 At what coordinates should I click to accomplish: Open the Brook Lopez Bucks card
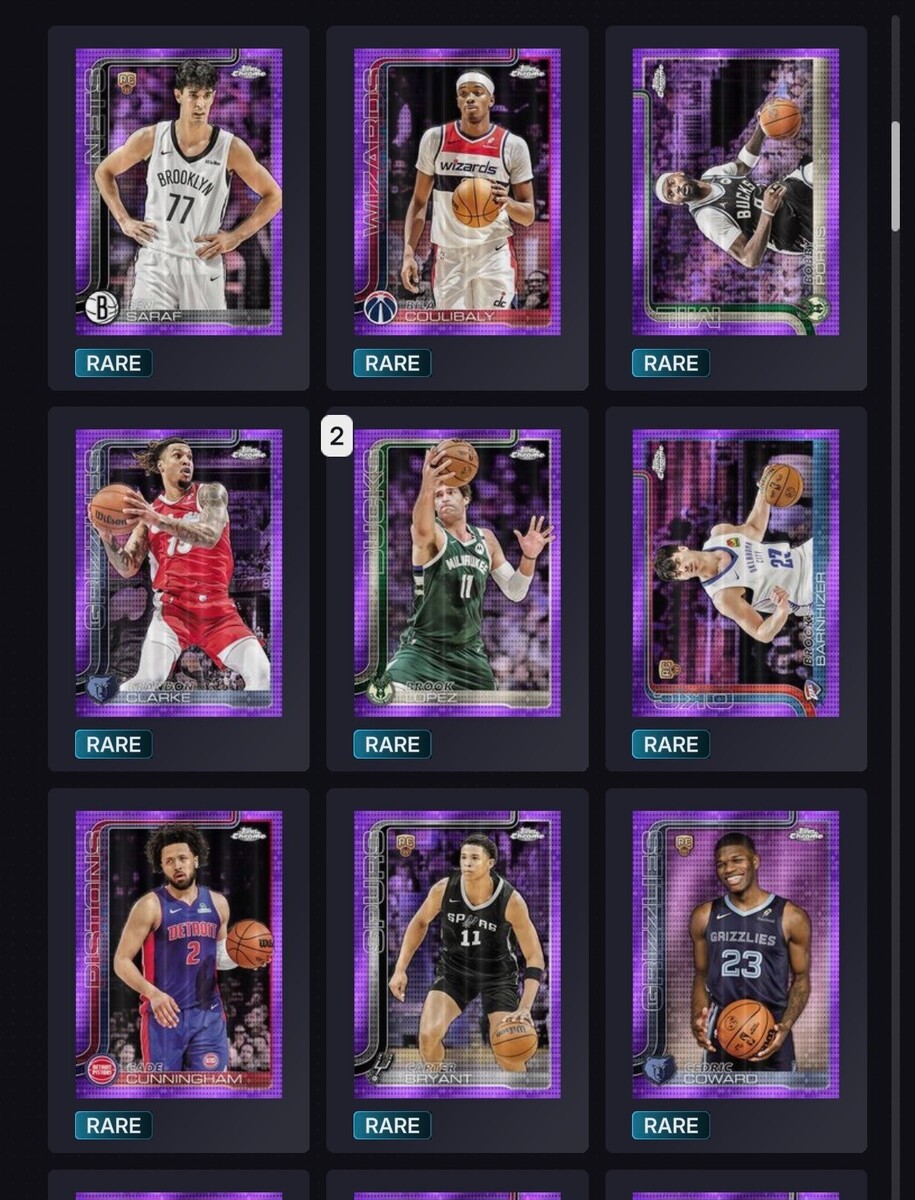point(457,573)
